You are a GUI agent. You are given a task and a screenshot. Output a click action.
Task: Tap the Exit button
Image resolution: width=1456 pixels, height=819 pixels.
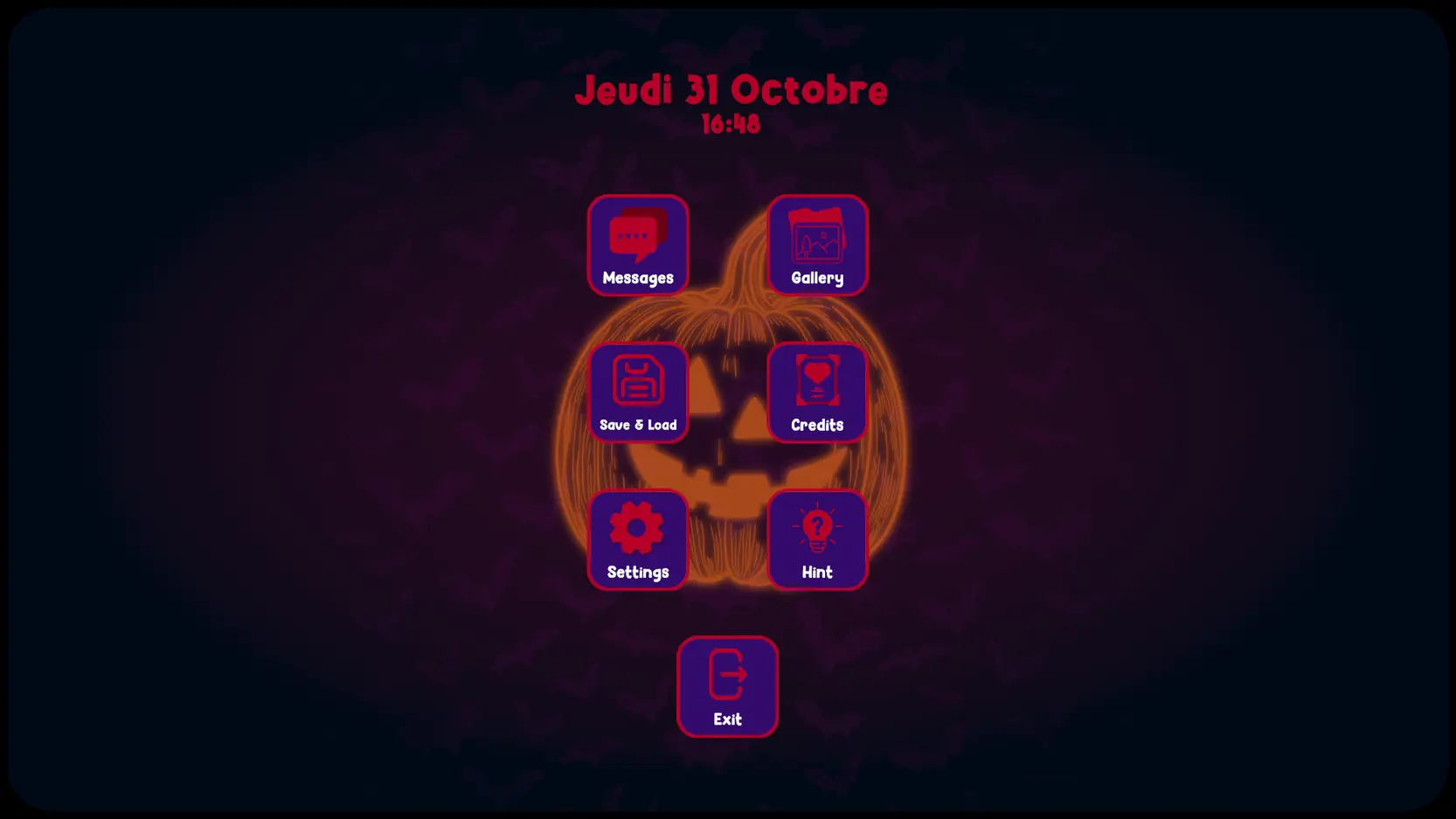click(727, 686)
